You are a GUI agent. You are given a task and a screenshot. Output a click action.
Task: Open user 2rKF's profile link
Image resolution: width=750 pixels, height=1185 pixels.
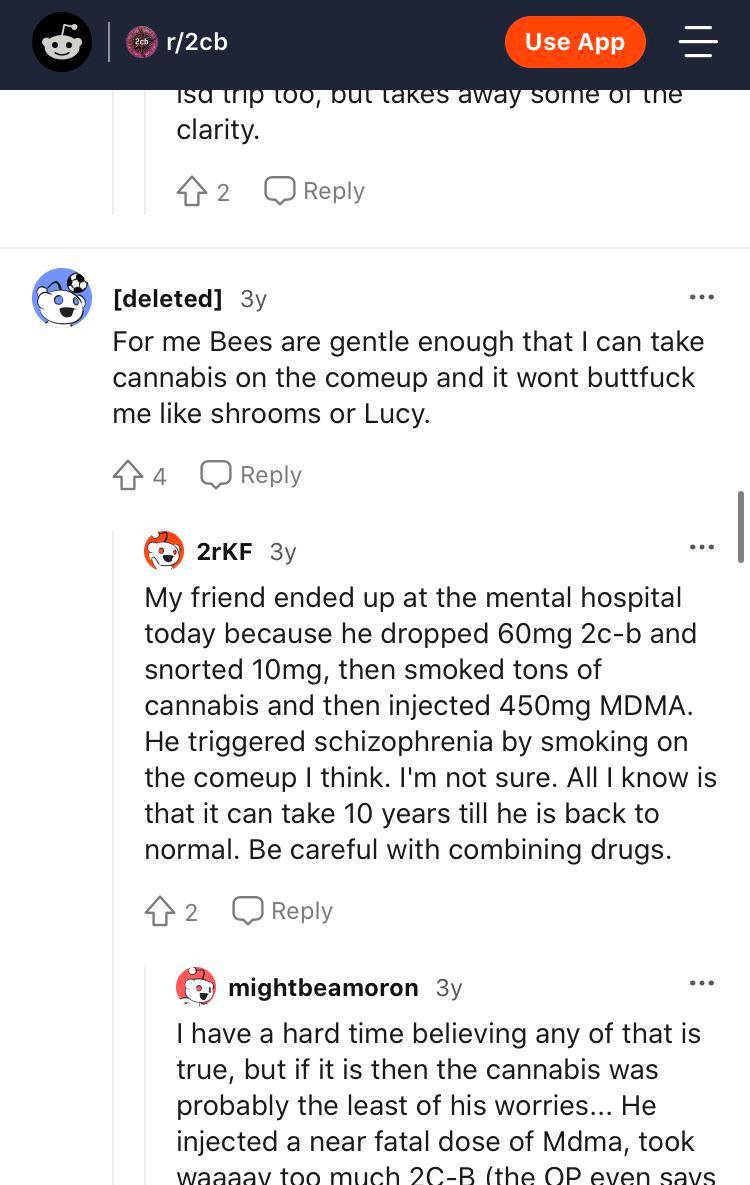tap(223, 550)
